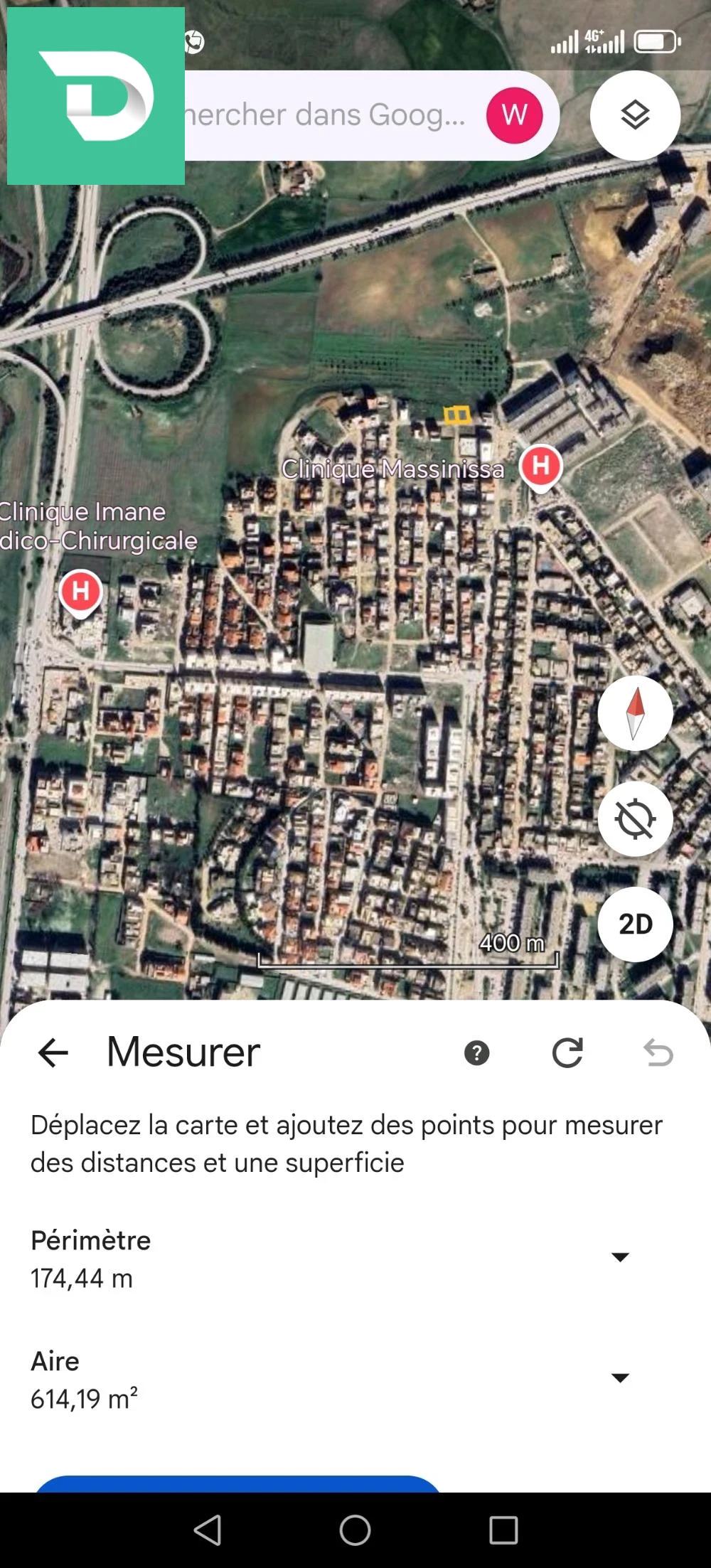711x1568 pixels.
Task: Open the recent apps overview
Action: [x=503, y=1530]
